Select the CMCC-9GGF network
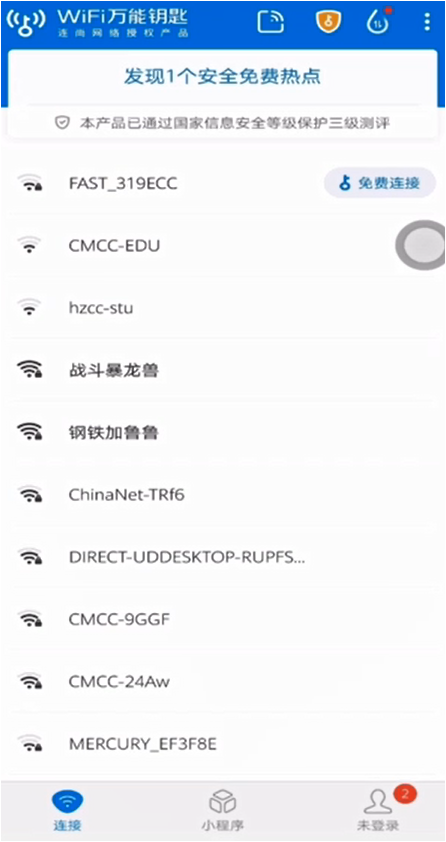Screen dimensions: 446x842 click(223, 619)
